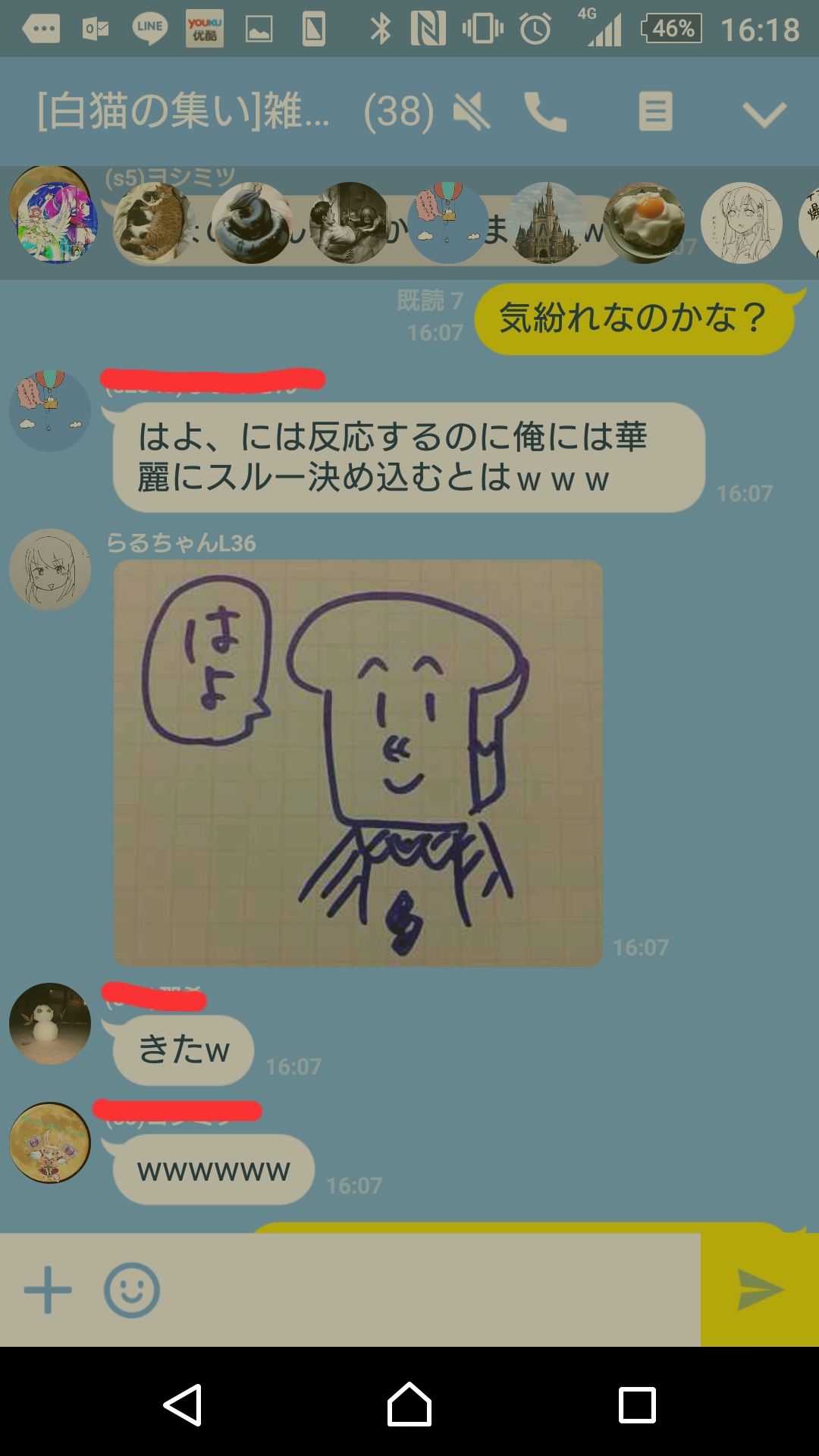Send the message
Viewport: 819px width, 1456px height.
pos(760,1290)
